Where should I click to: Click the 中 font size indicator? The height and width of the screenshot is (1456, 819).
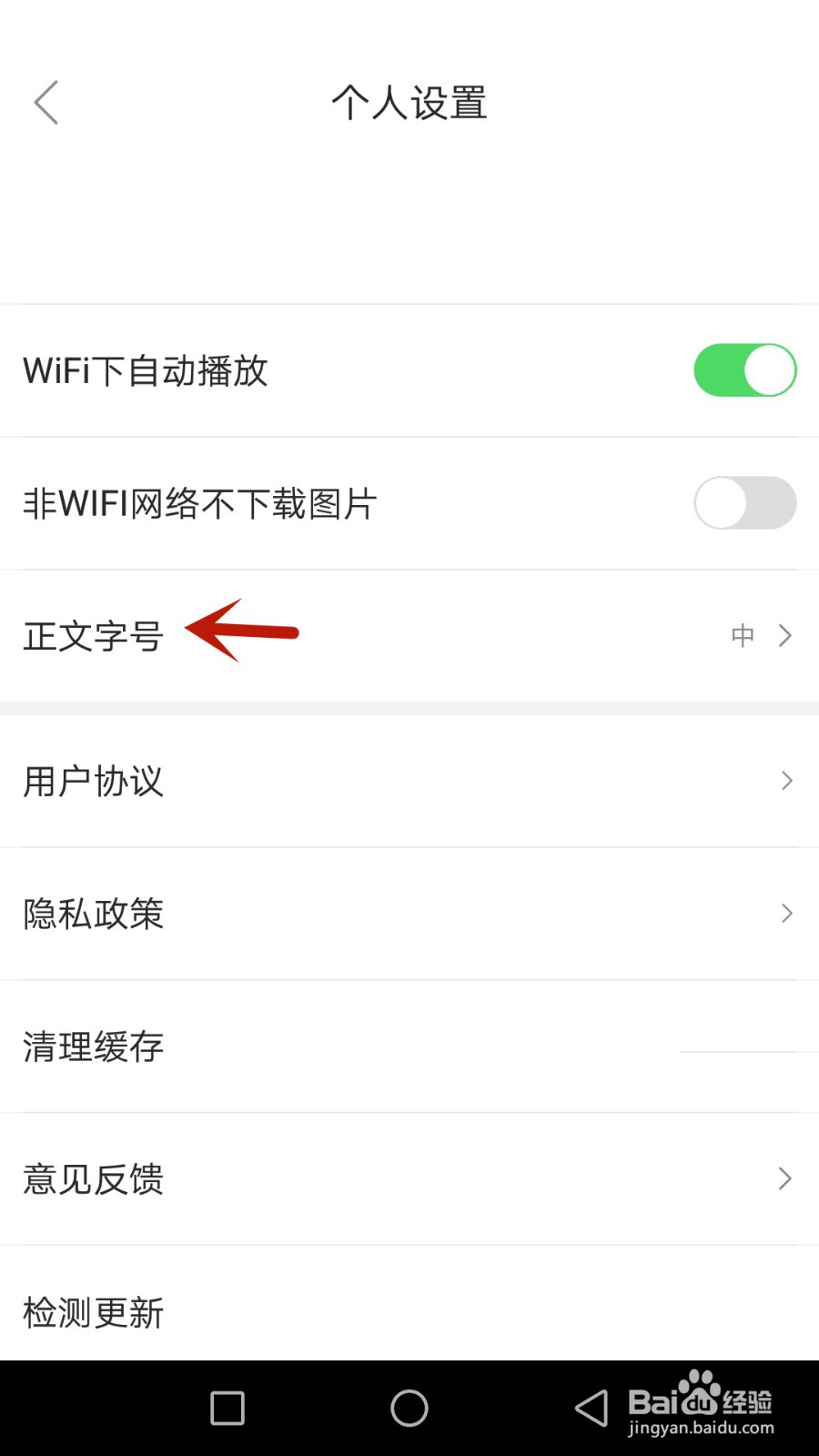743,635
